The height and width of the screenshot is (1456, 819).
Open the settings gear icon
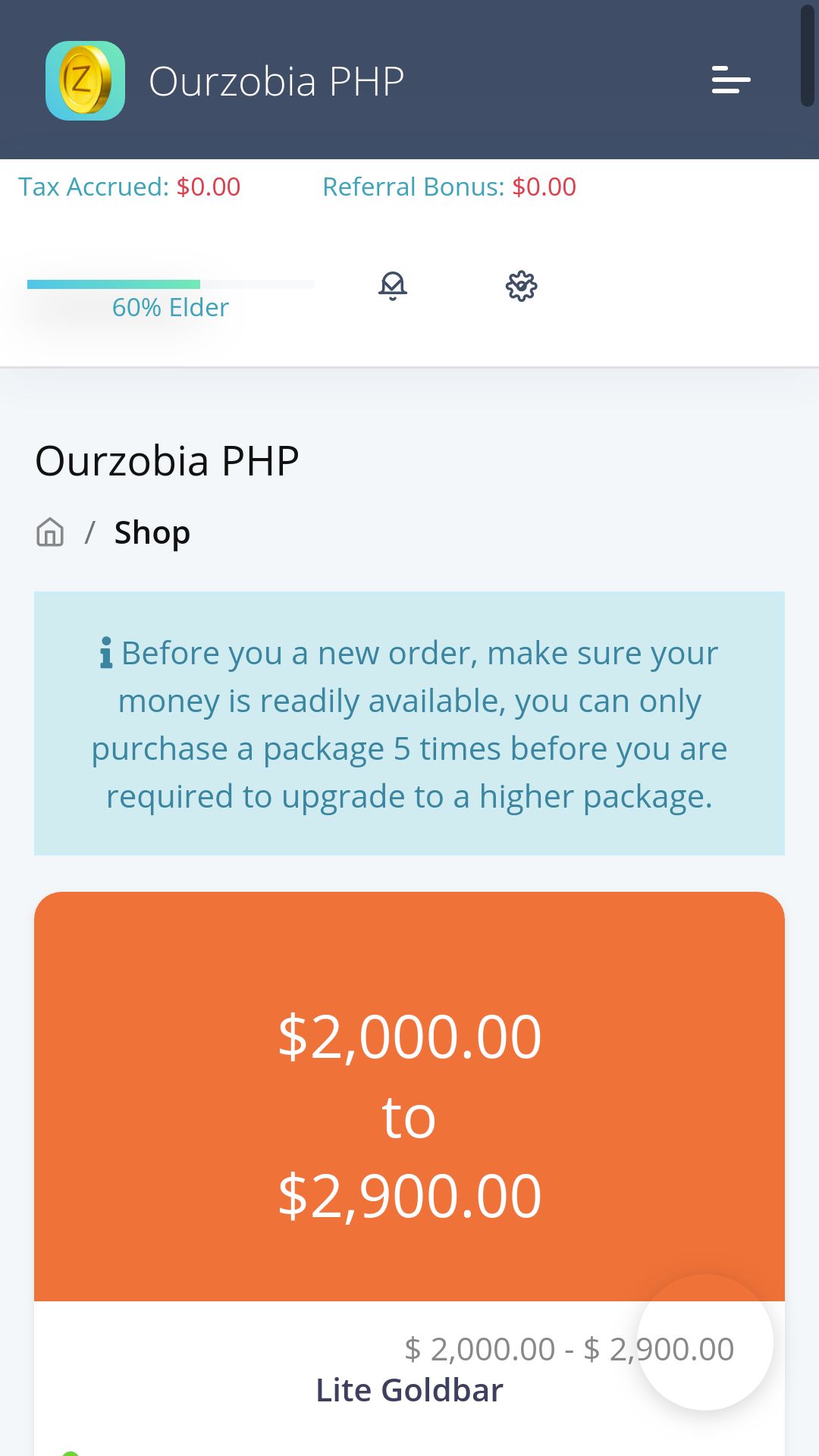[x=521, y=286]
